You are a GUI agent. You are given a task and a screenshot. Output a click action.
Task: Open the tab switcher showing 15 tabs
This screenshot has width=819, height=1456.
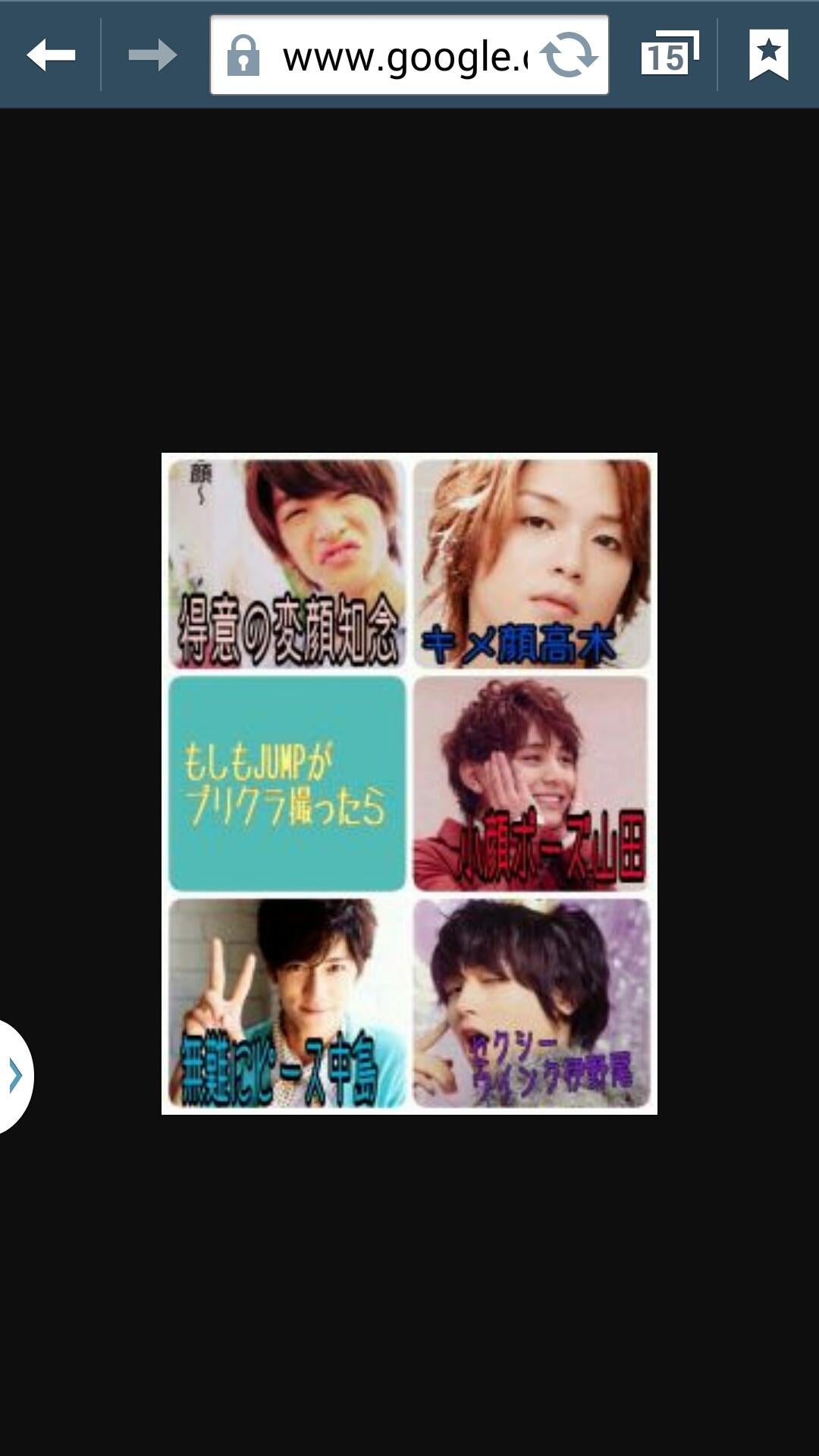tap(668, 55)
